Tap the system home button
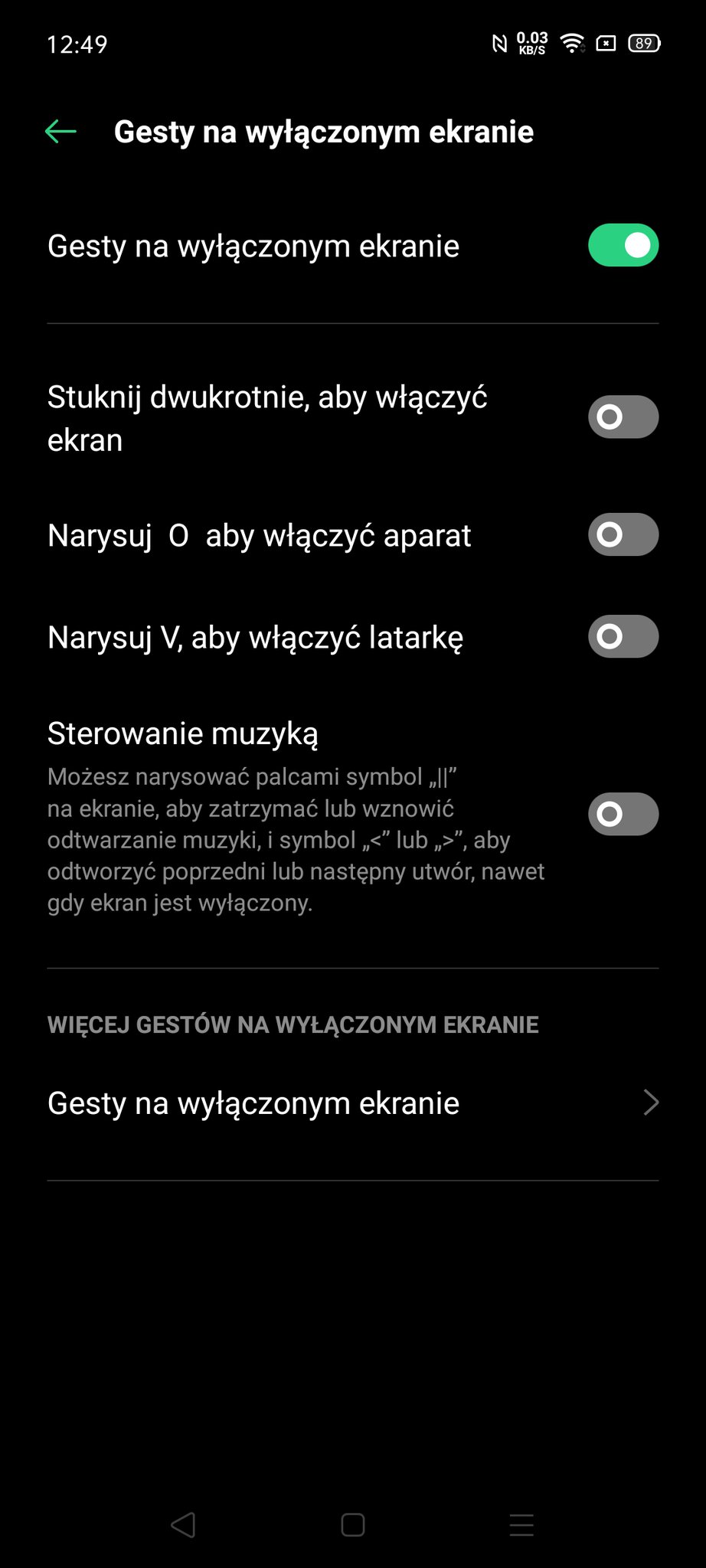This screenshot has height=1568, width=706. [353, 1525]
